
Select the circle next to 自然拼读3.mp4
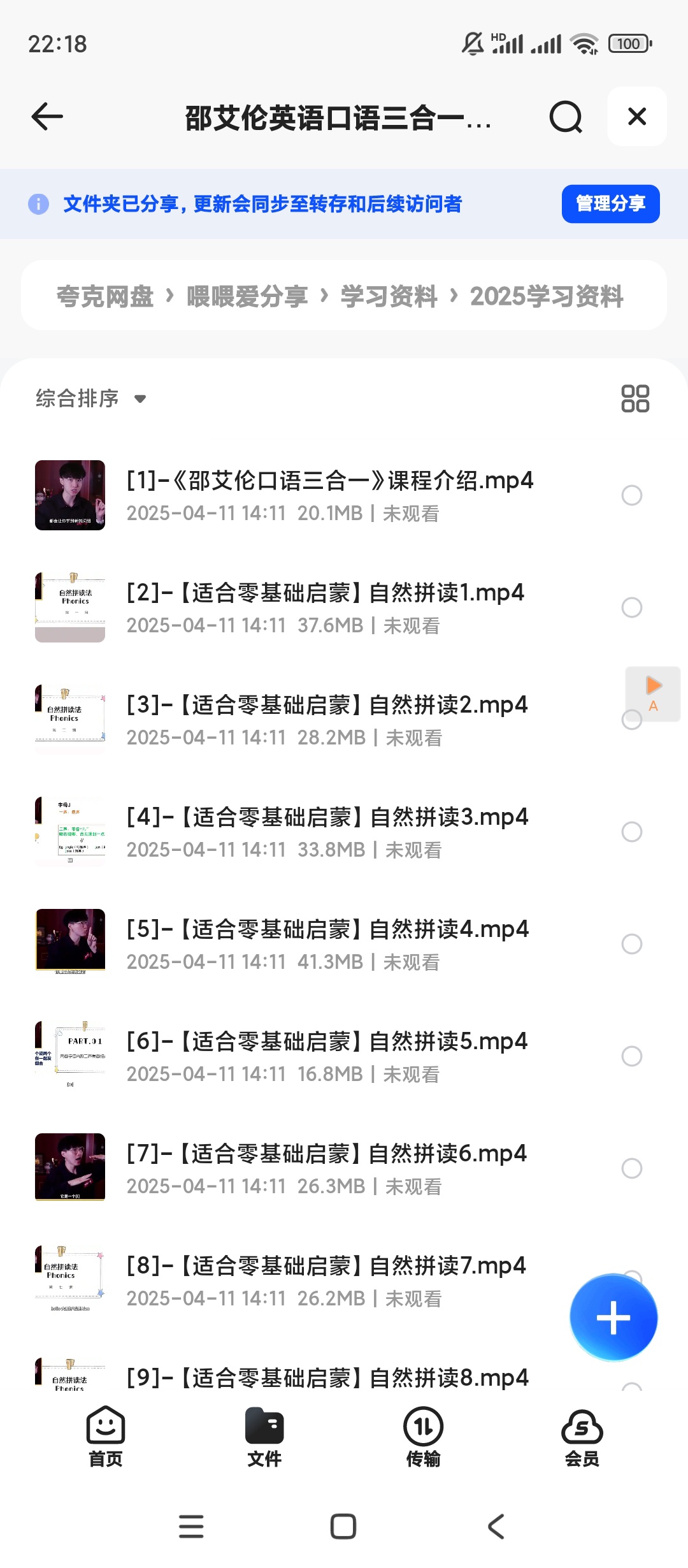(x=631, y=831)
